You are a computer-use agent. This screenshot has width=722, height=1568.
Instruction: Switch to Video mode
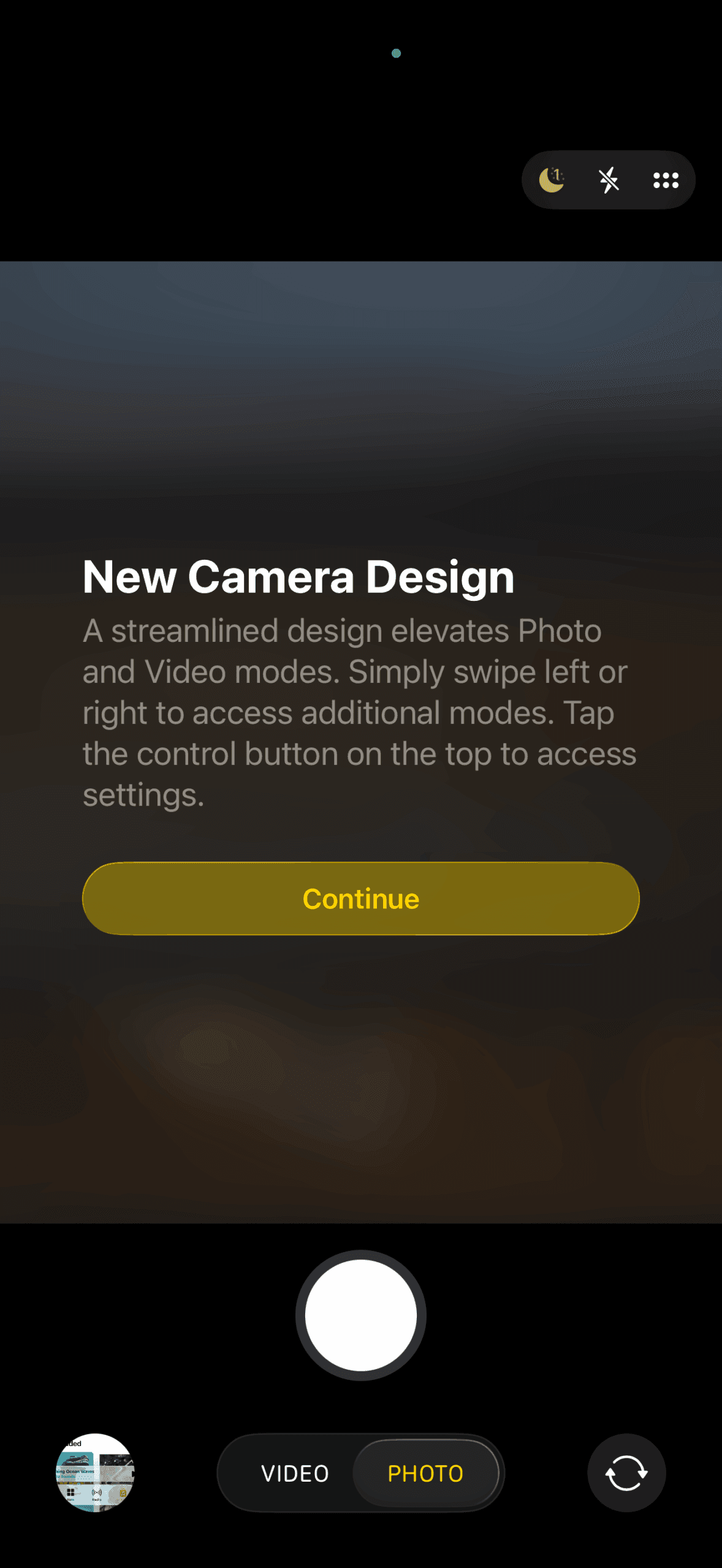coord(295,1473)
